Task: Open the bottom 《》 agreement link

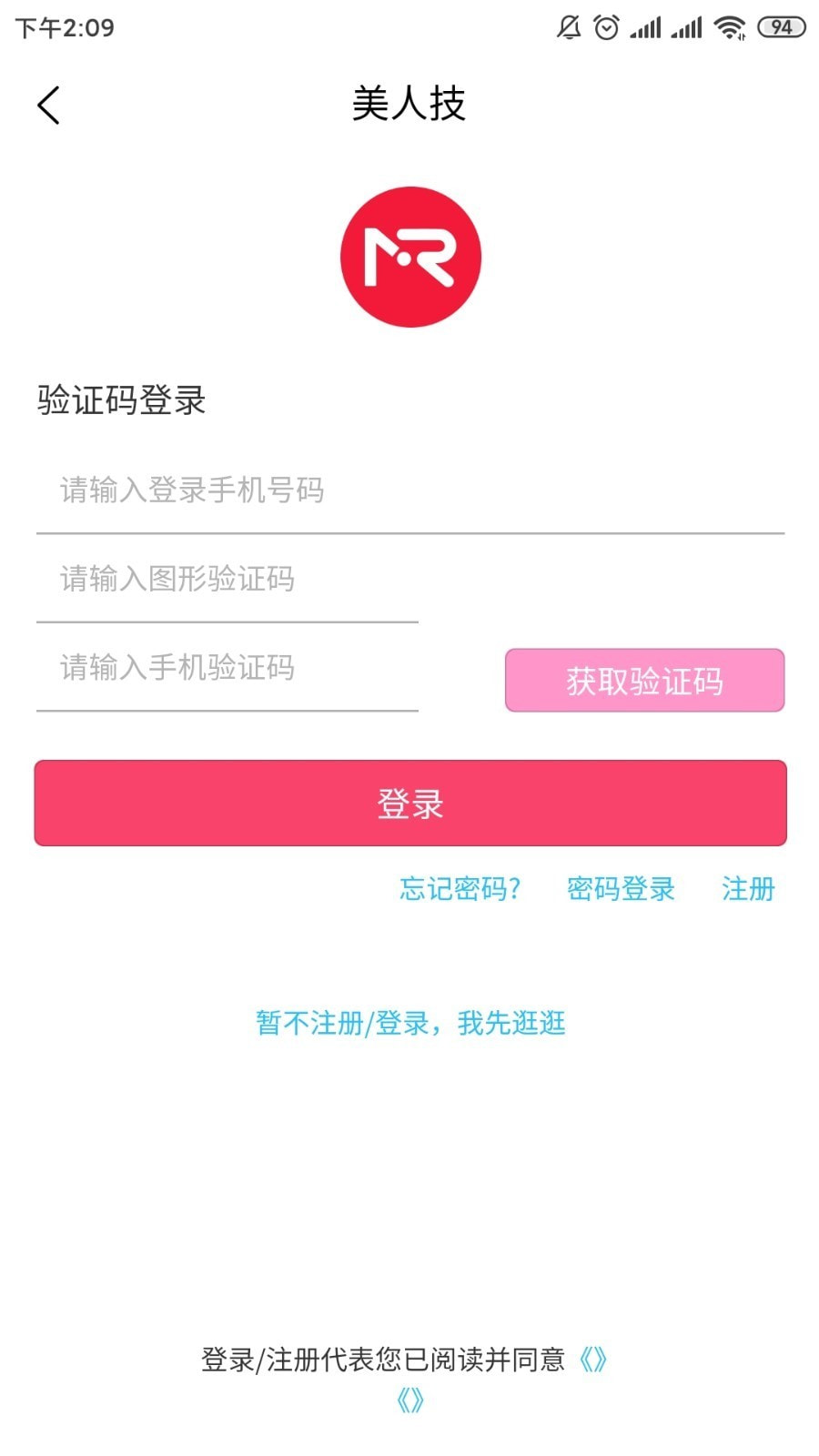Action: pos(410,1401)
